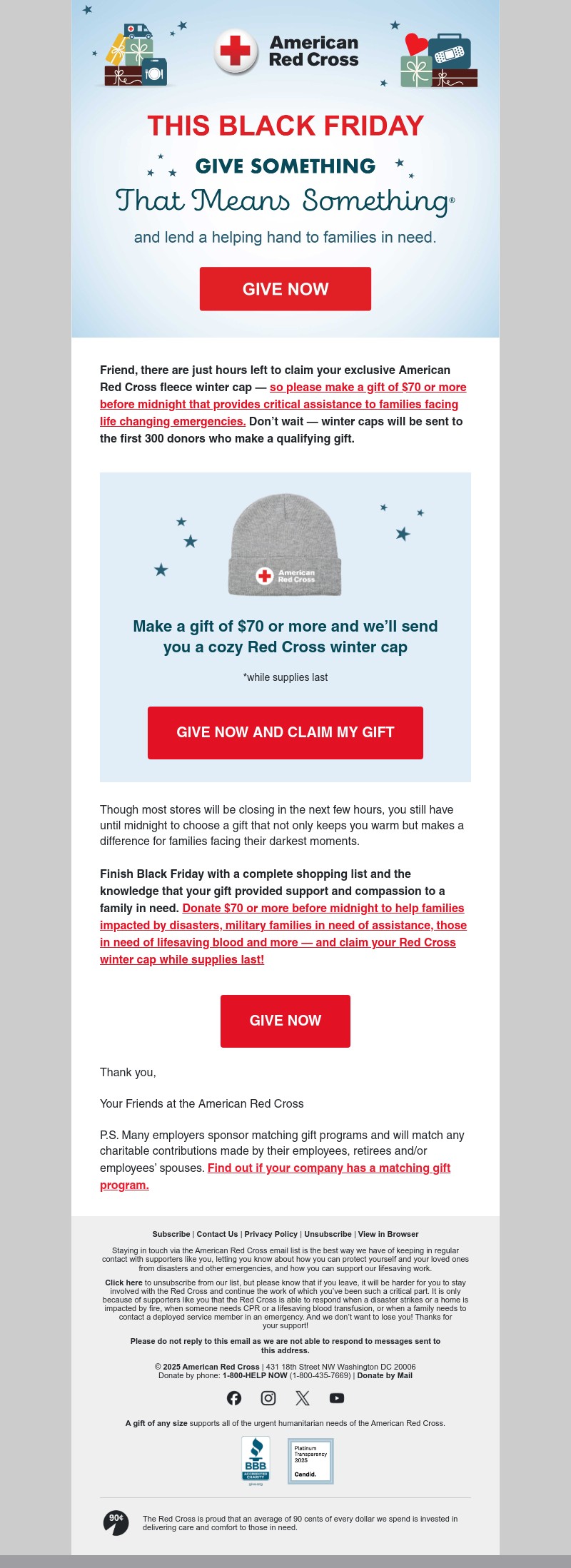This screenshot has height=1568, width=571.
Task: Open Contact Us from the footer
Action: click(217, 1233)
